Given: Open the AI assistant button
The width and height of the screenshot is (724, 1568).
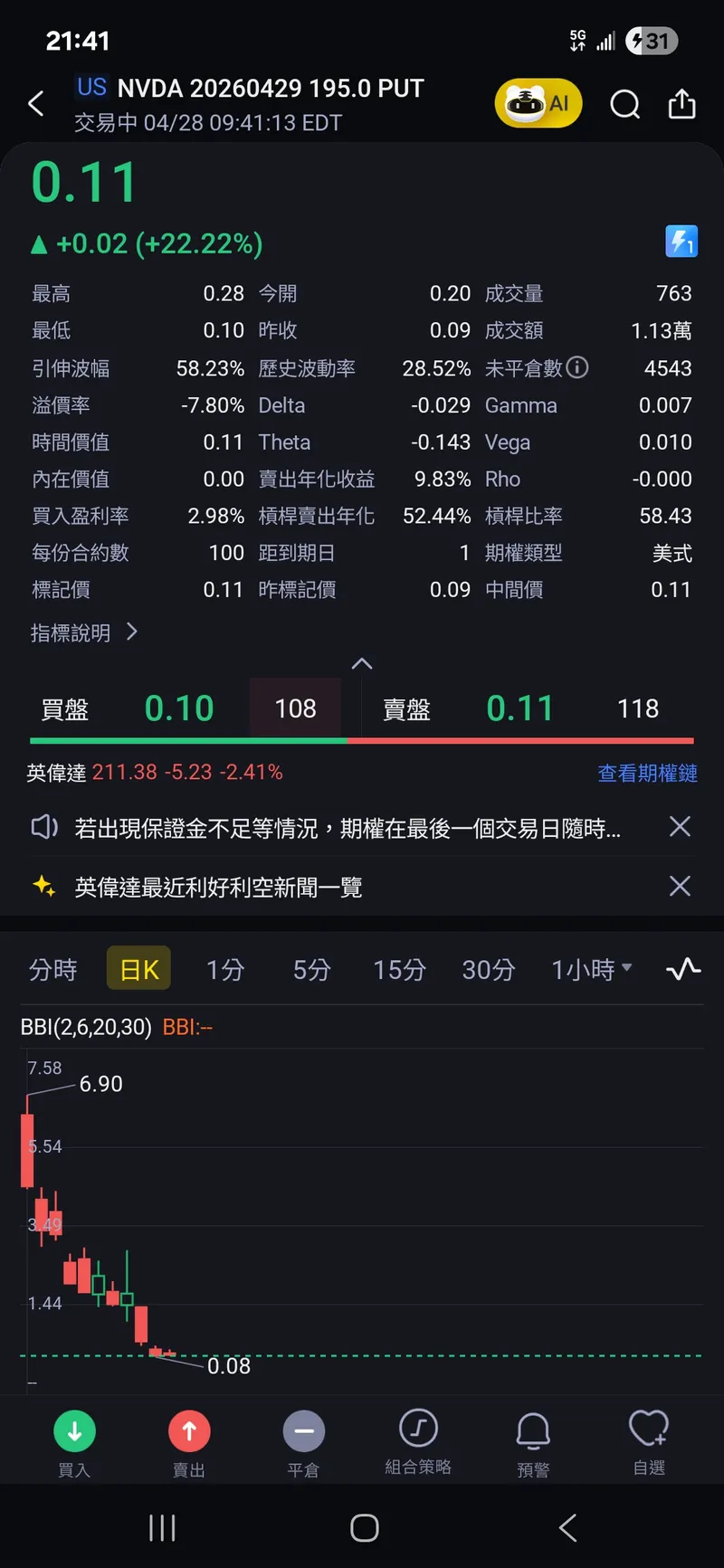Looking at the screenshot, I should pos(538,104).
